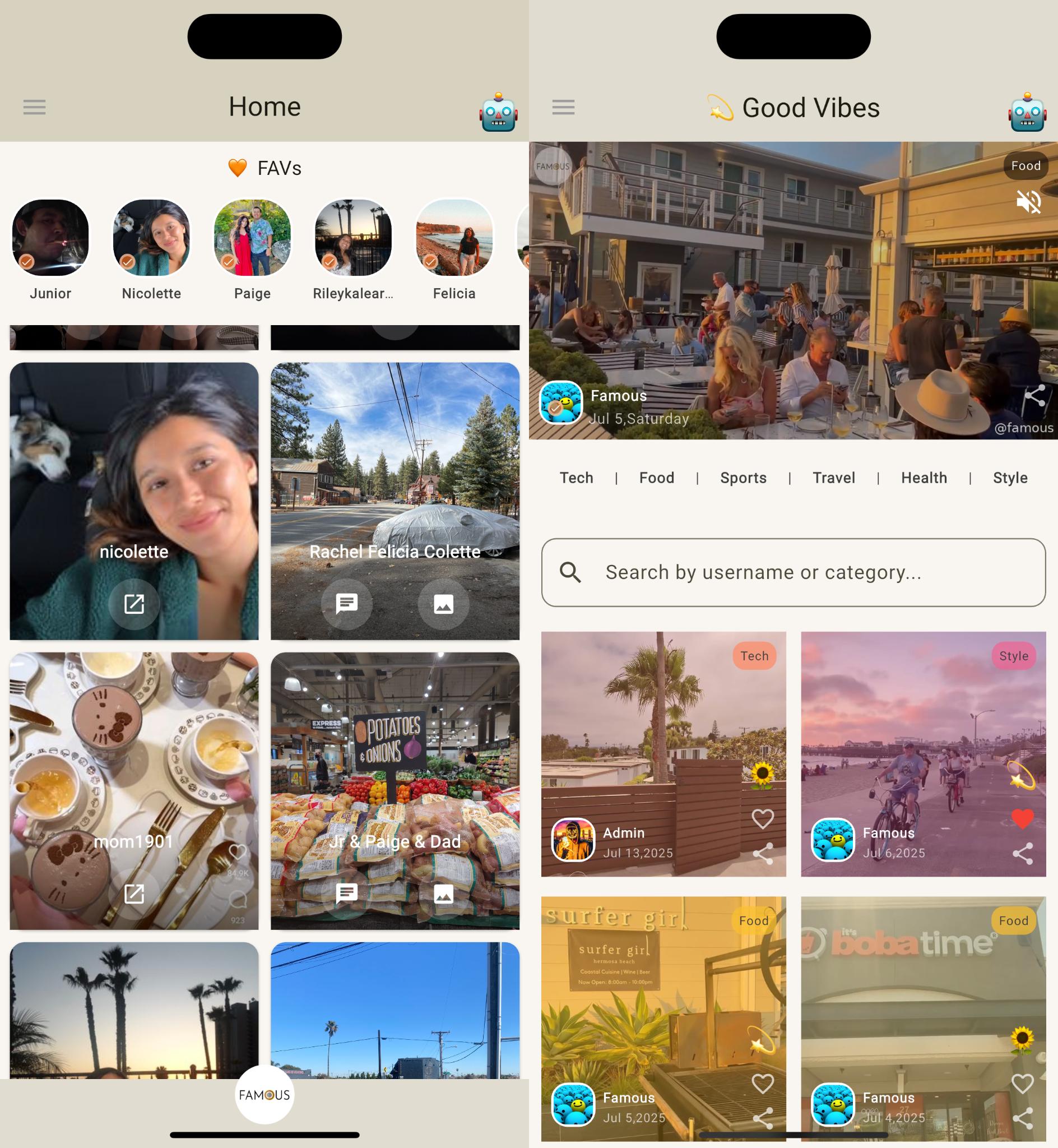View photos of Jr & Paige & Dad
Screen dimensions: 1058x1148
pos(443,894)
